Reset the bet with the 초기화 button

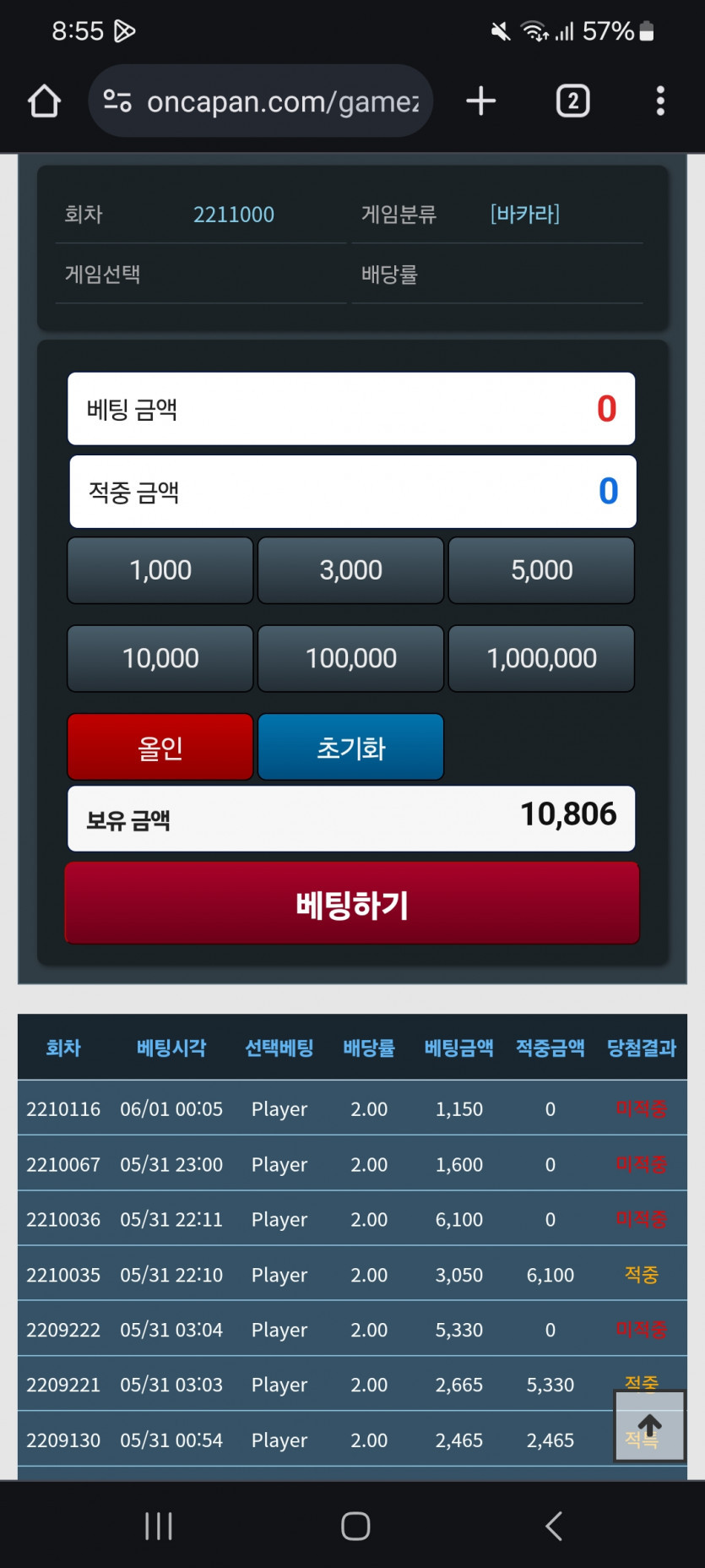click(350, 747)
